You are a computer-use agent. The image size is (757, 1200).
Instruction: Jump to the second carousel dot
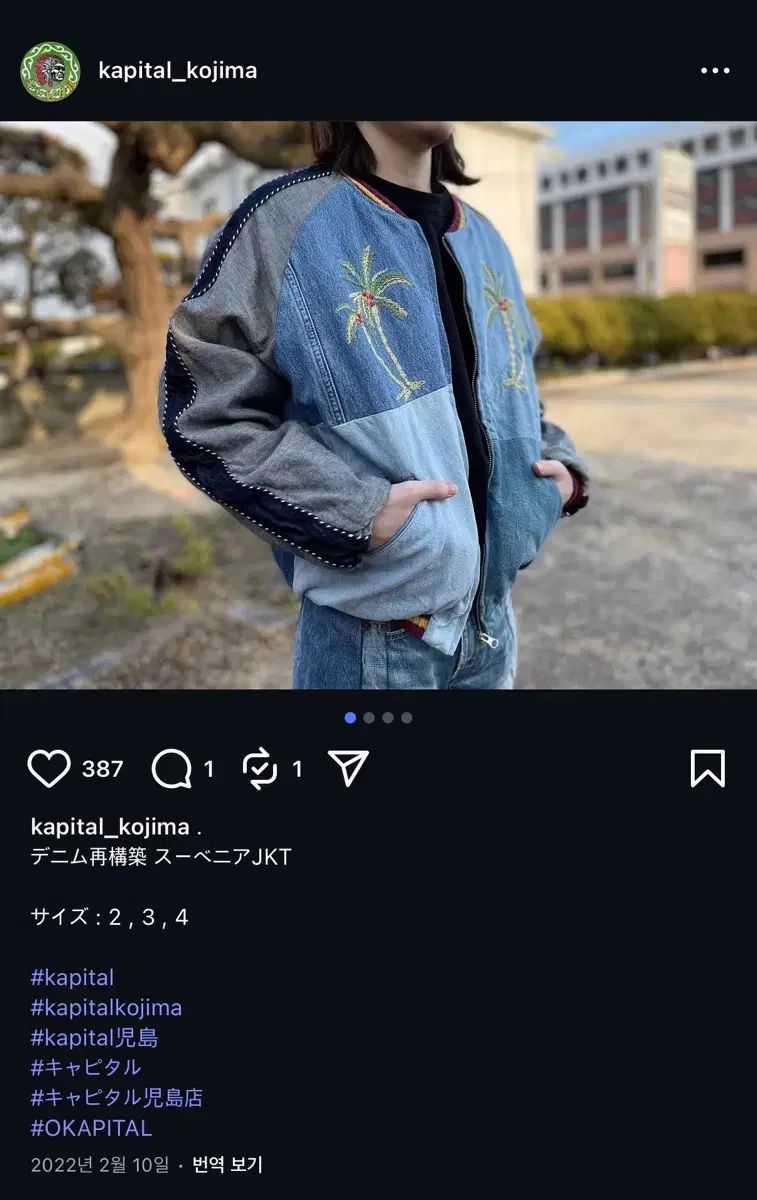[369, 718]
